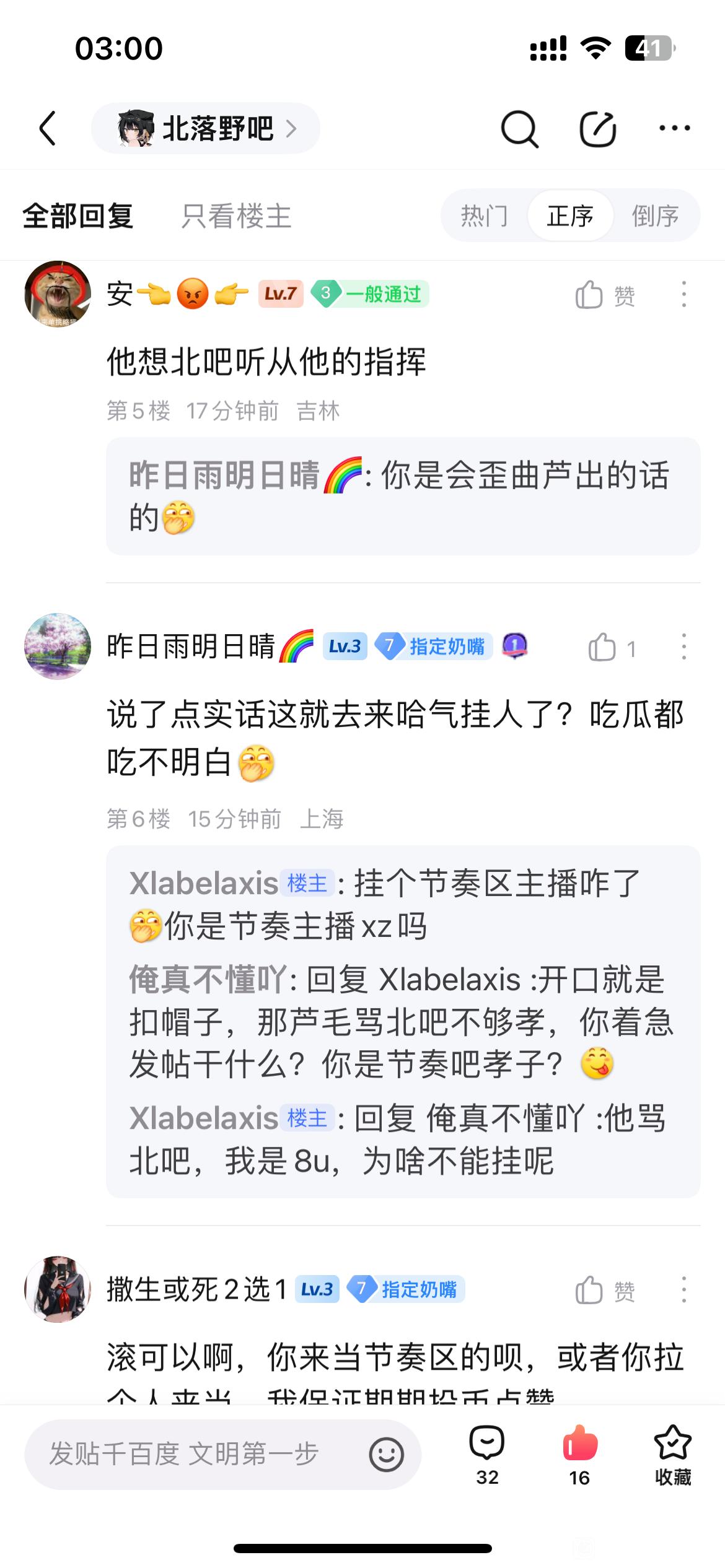Go back to the previous page

48,128
